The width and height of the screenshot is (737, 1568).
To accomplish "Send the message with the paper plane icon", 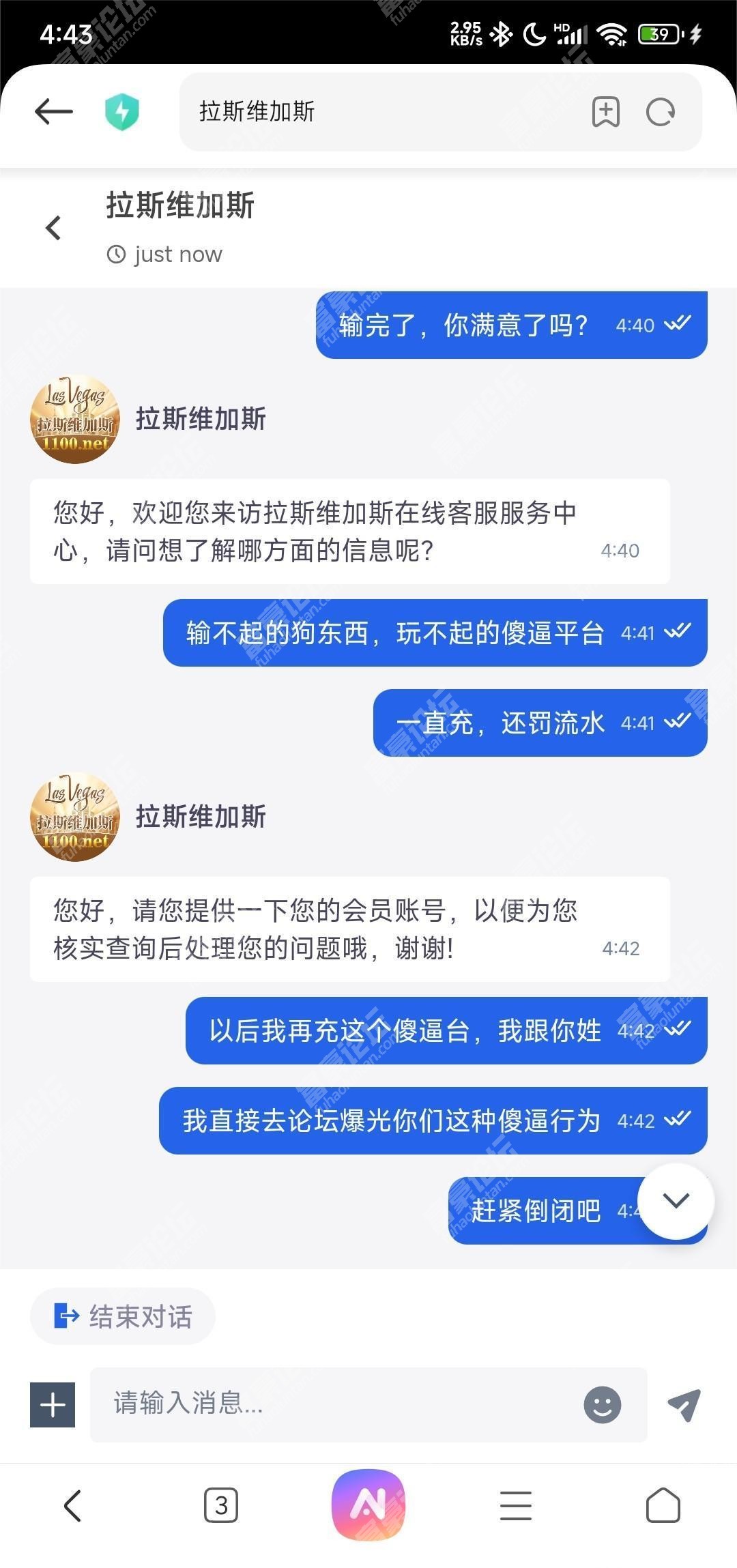I will [x=684, y=1404].
